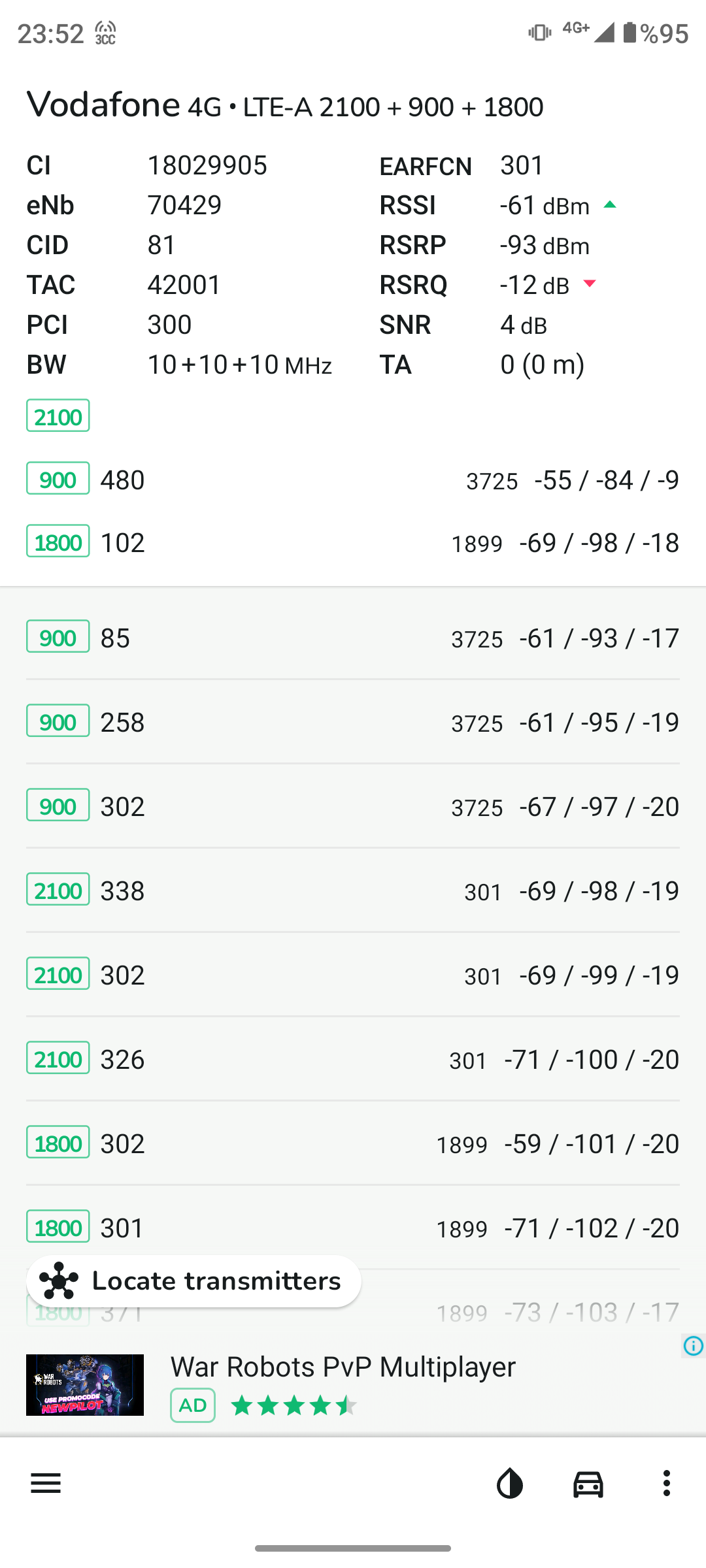Image resolution: width=706 pixels, height=1568 pixels.
Task: Open the 1800 band cell with PCI 301
Action: pos(353,1228)
